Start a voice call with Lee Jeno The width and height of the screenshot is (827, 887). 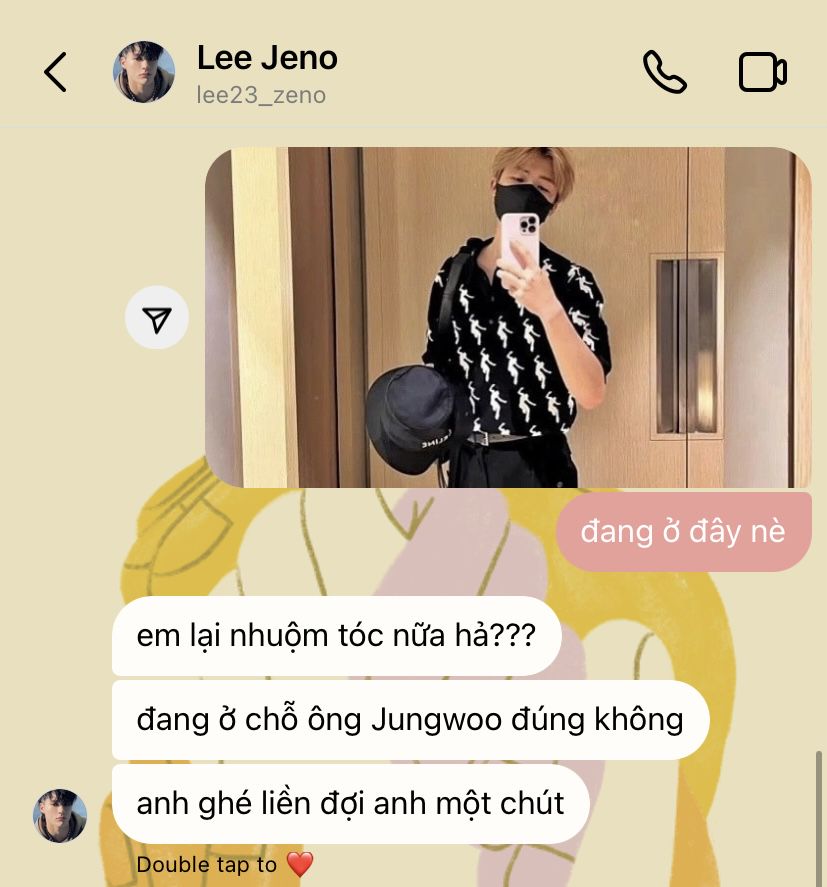pos(664,72)
